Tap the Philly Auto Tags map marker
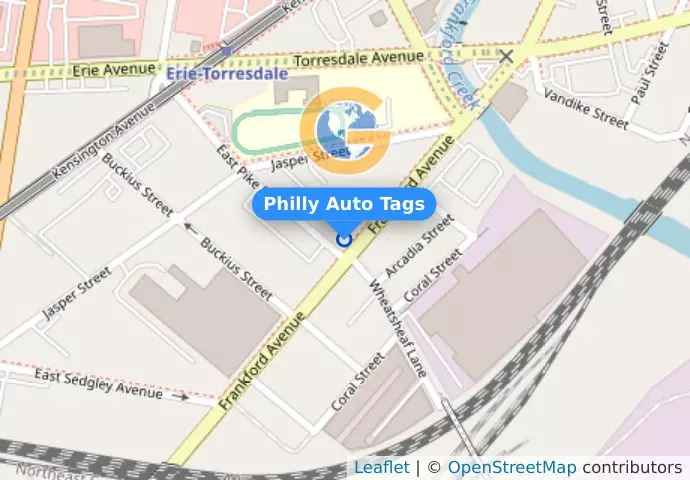The width and height of the screenshot is (690, 480). coord(344,238)
